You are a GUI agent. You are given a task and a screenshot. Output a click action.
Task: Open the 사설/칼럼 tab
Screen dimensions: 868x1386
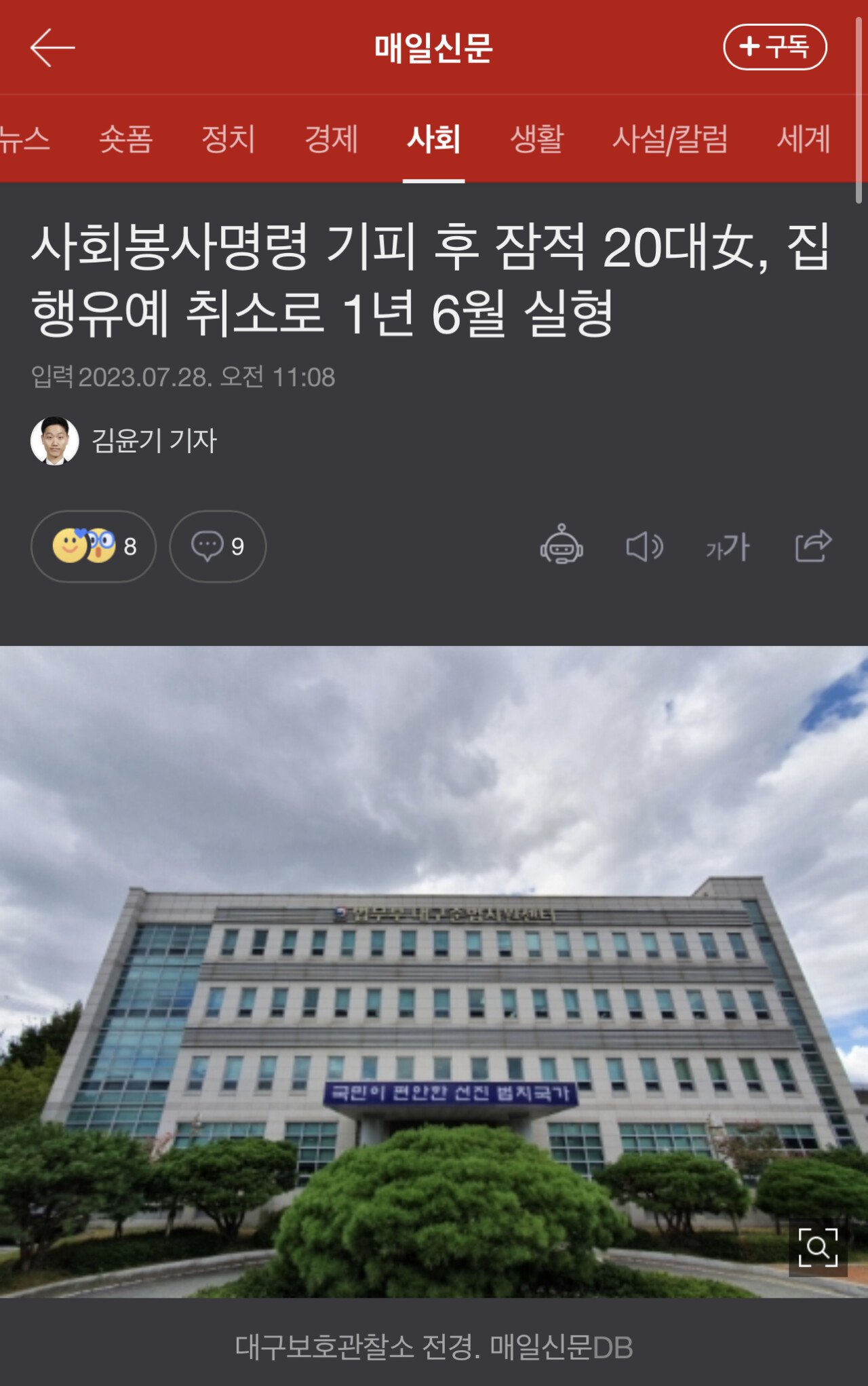pyautogui.click(x=670, y=140)
